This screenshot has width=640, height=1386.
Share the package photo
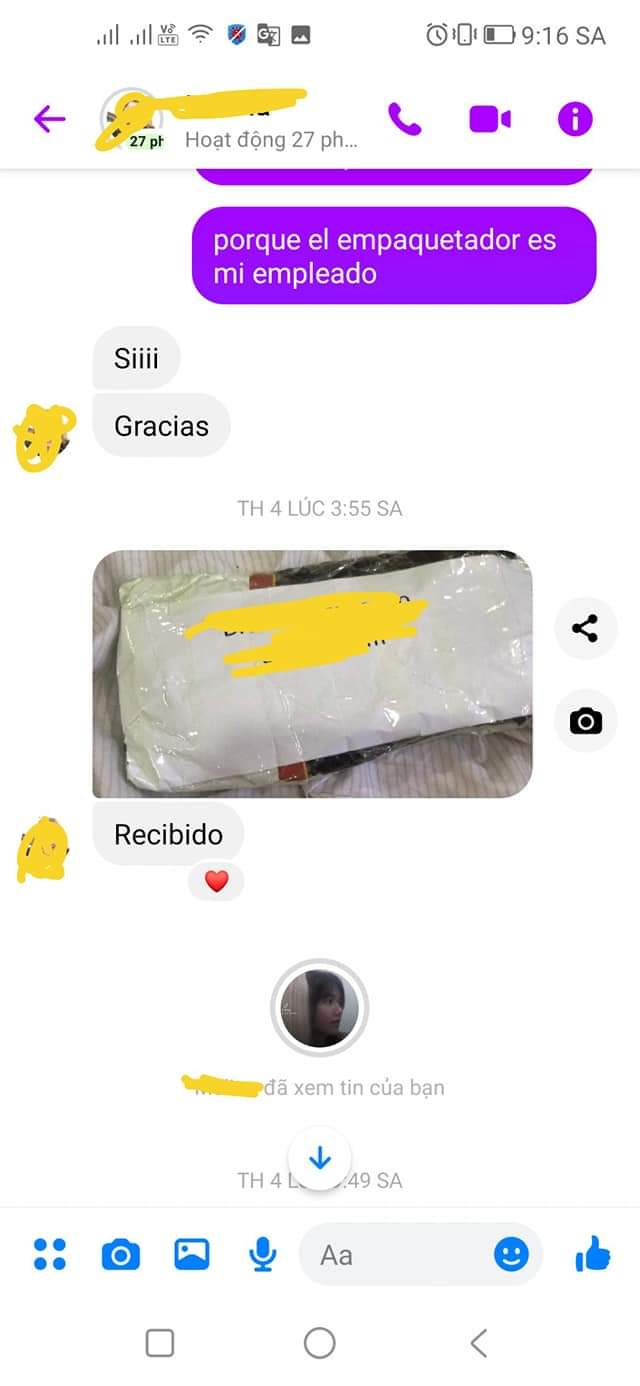585,629
